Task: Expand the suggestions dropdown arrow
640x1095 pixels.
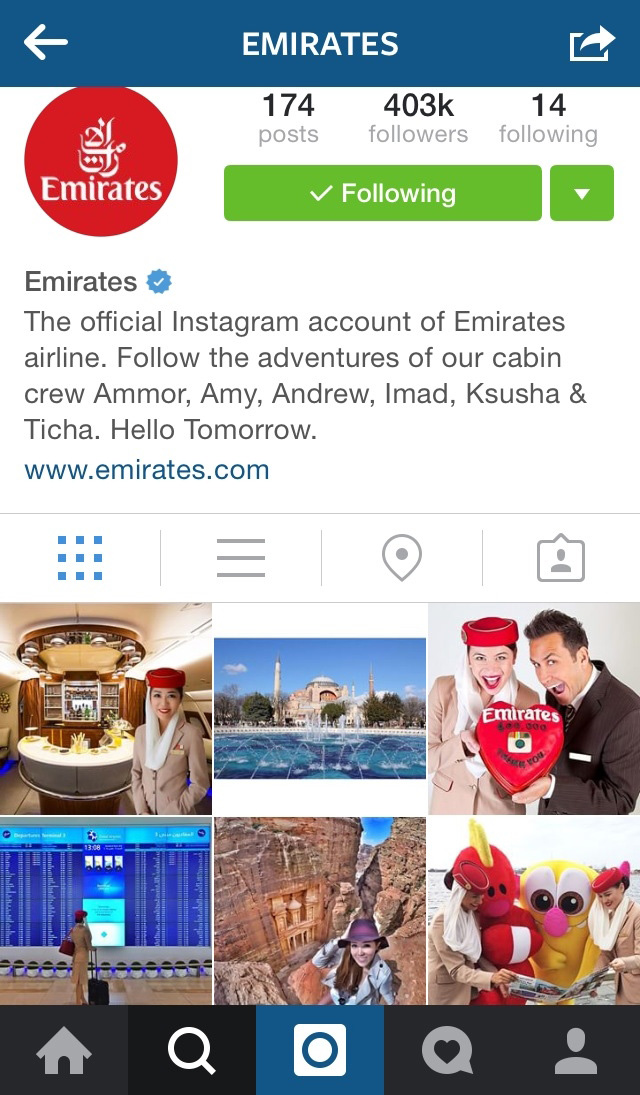Action: point(581,193)
